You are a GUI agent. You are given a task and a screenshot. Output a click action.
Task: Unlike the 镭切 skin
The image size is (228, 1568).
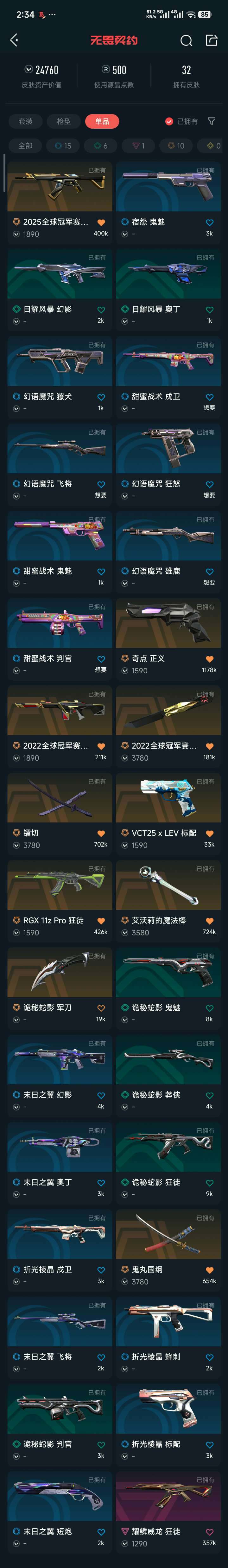point(101,833)
